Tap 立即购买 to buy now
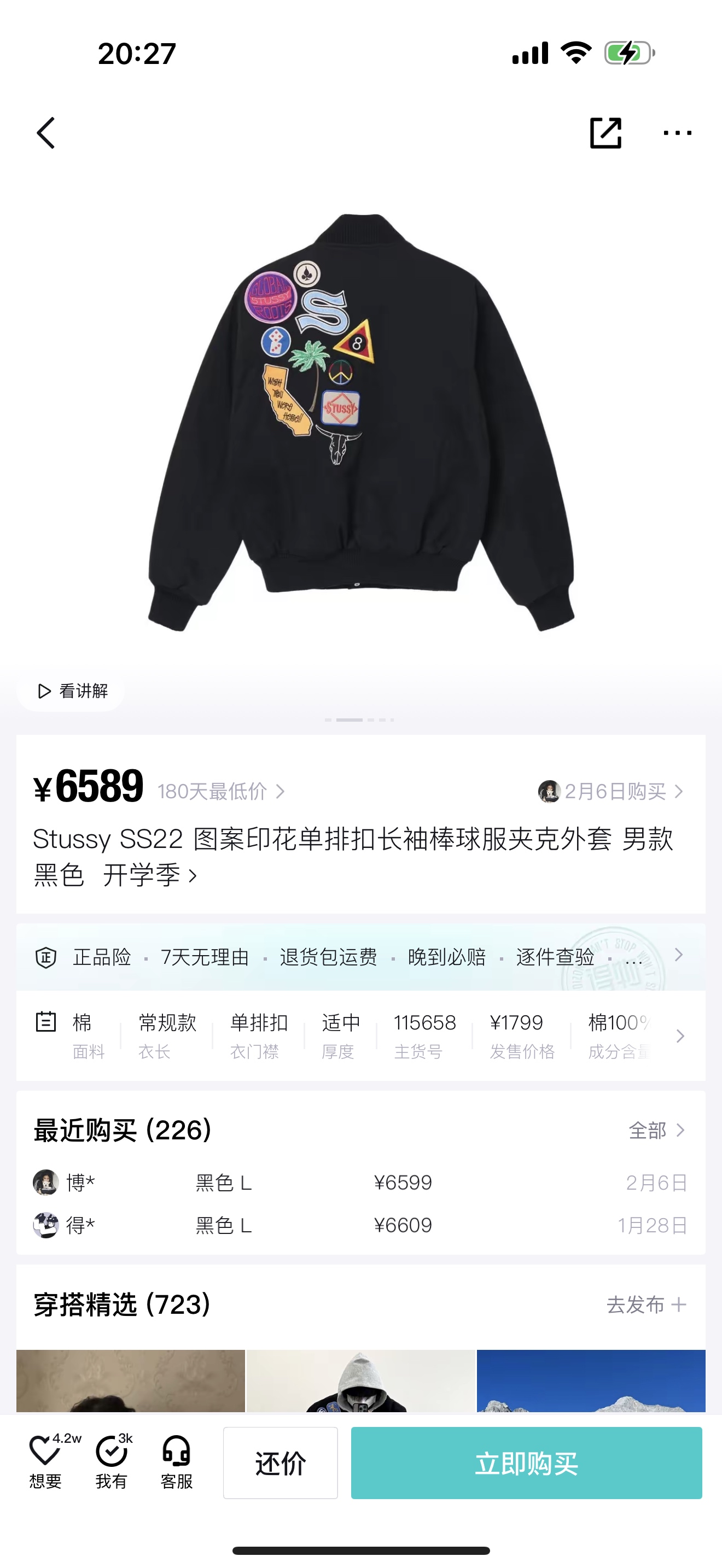The height and width of the screenshot is (1568, 722). click(526, 1462)
